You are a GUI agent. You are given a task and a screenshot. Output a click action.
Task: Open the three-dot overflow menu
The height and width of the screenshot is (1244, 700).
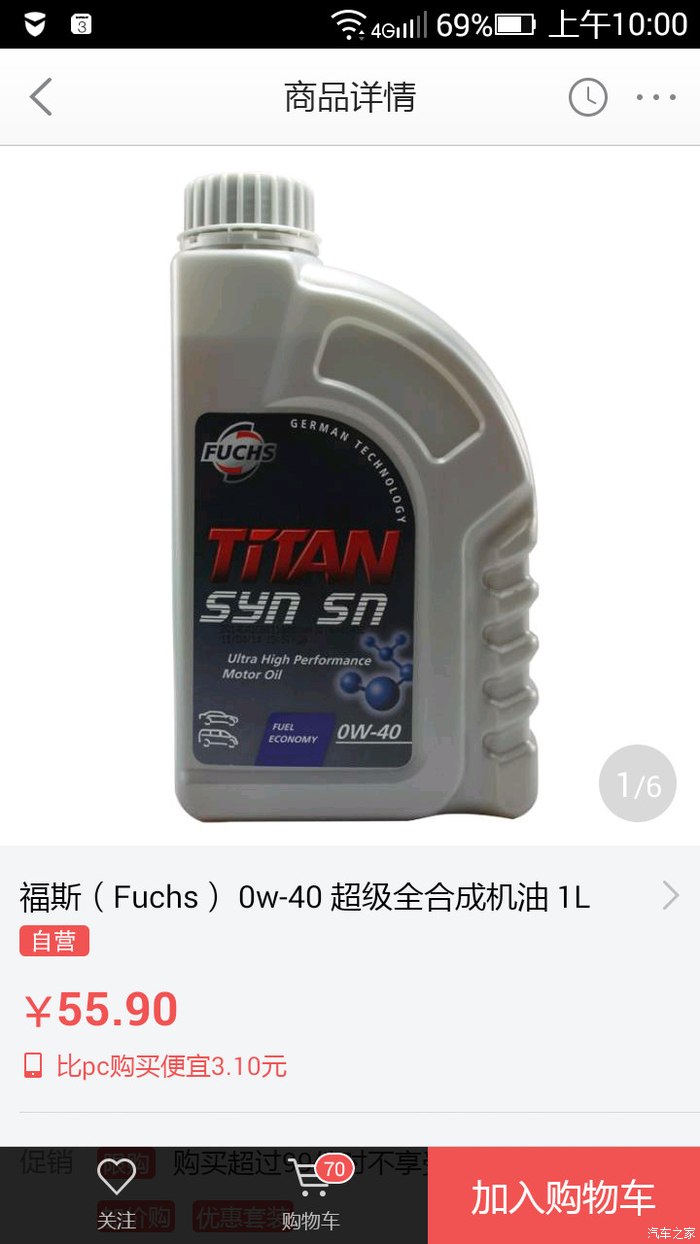click(656, 97)
